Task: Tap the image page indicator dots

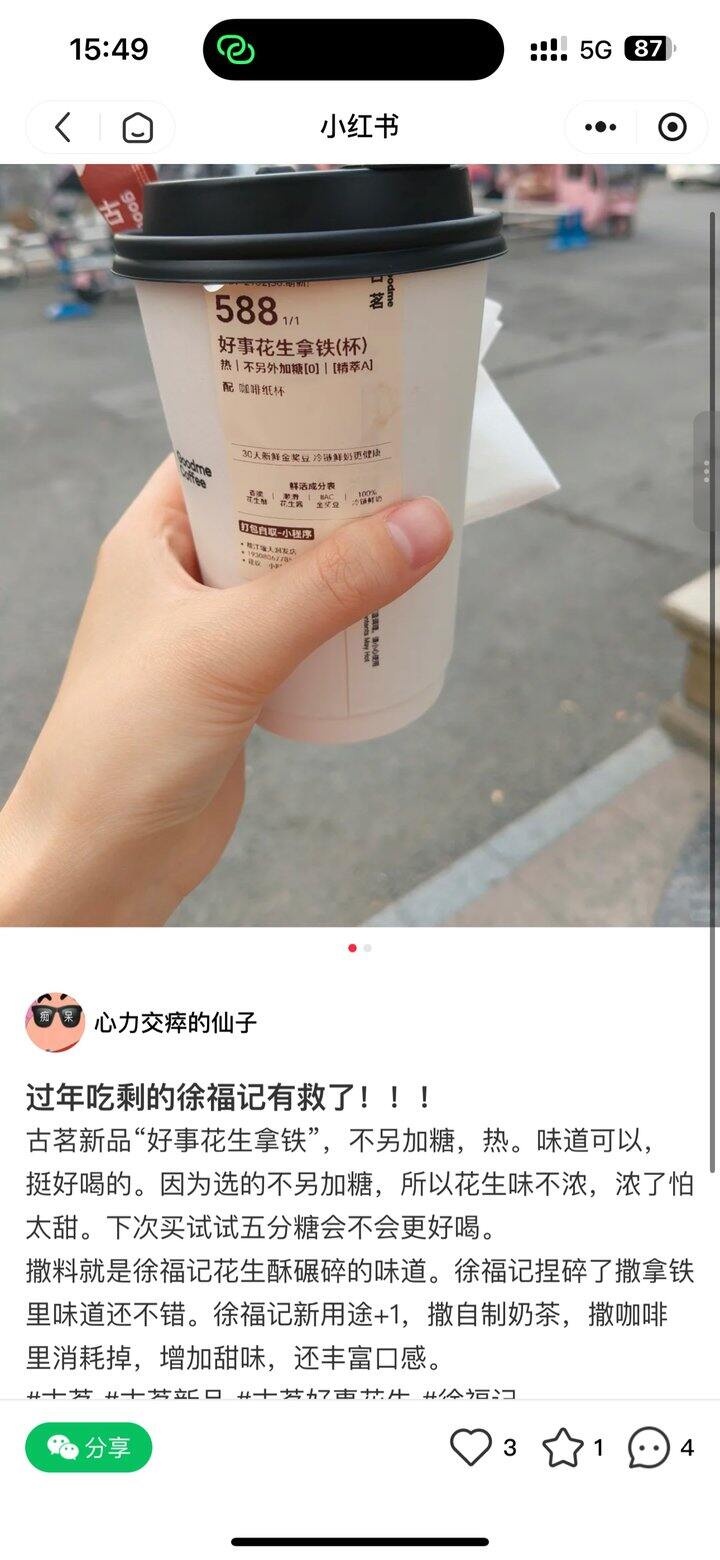Action: pos(360,948)
